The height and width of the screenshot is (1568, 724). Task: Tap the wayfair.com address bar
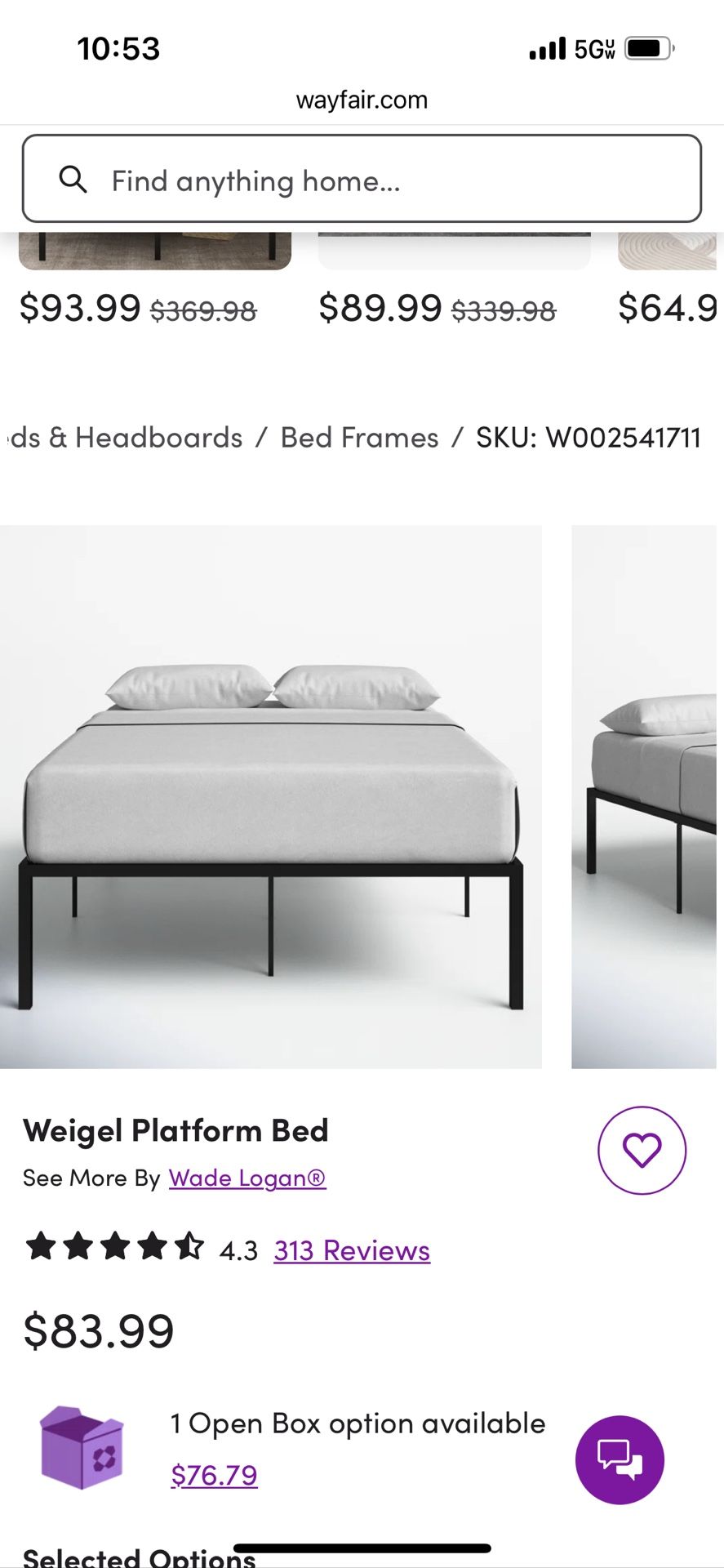tap(362, 100)
